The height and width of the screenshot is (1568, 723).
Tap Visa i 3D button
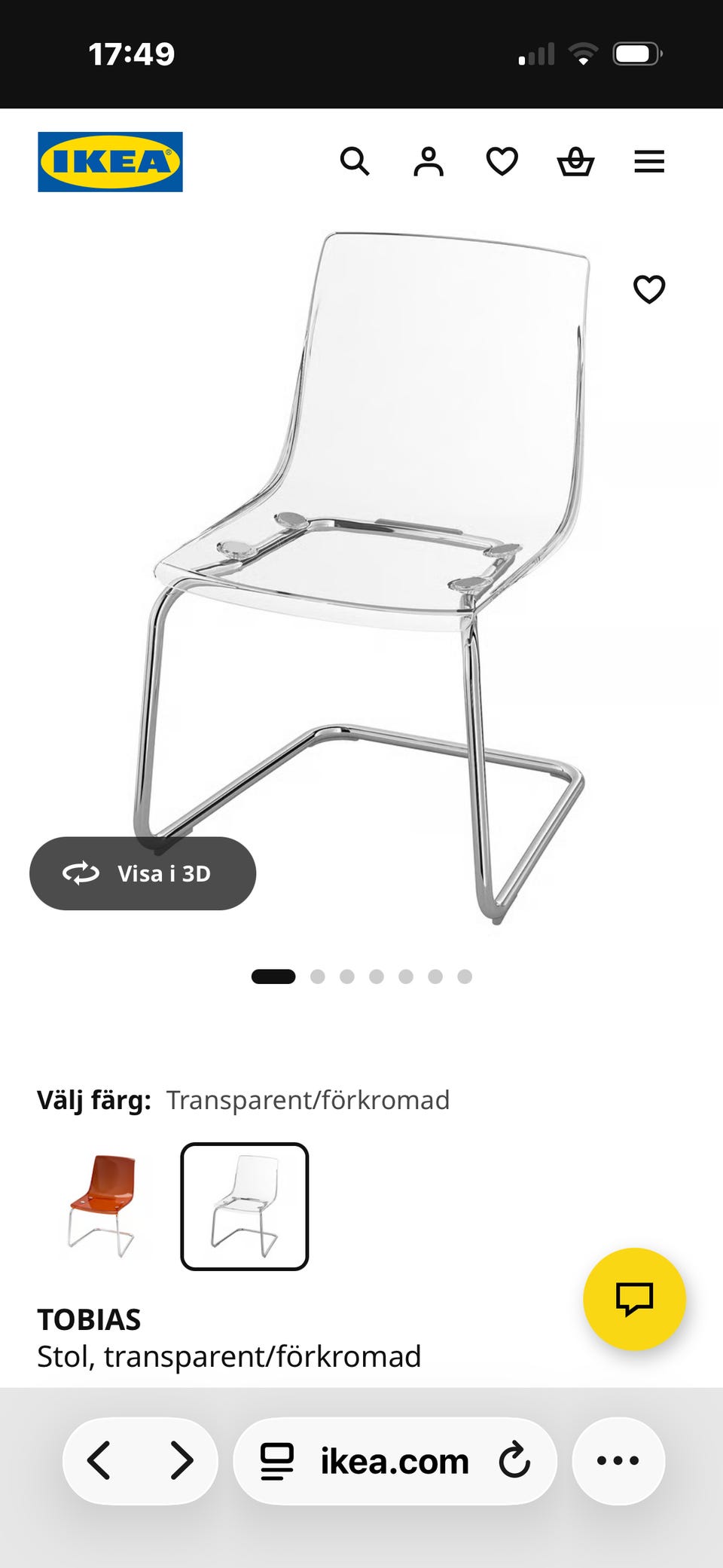pos(143,873)
